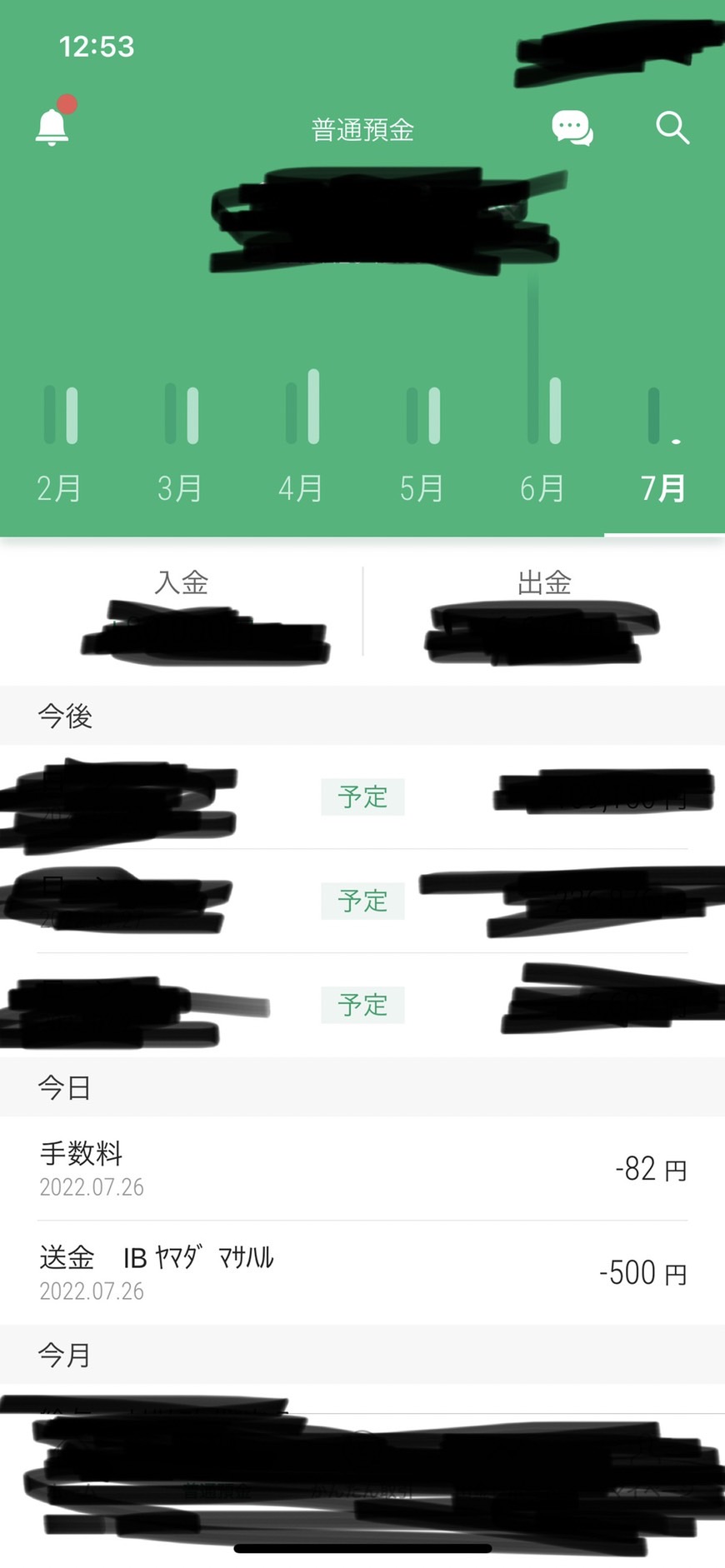Open the 送金 IB ヤマダ マサハル transaction

362,1273
